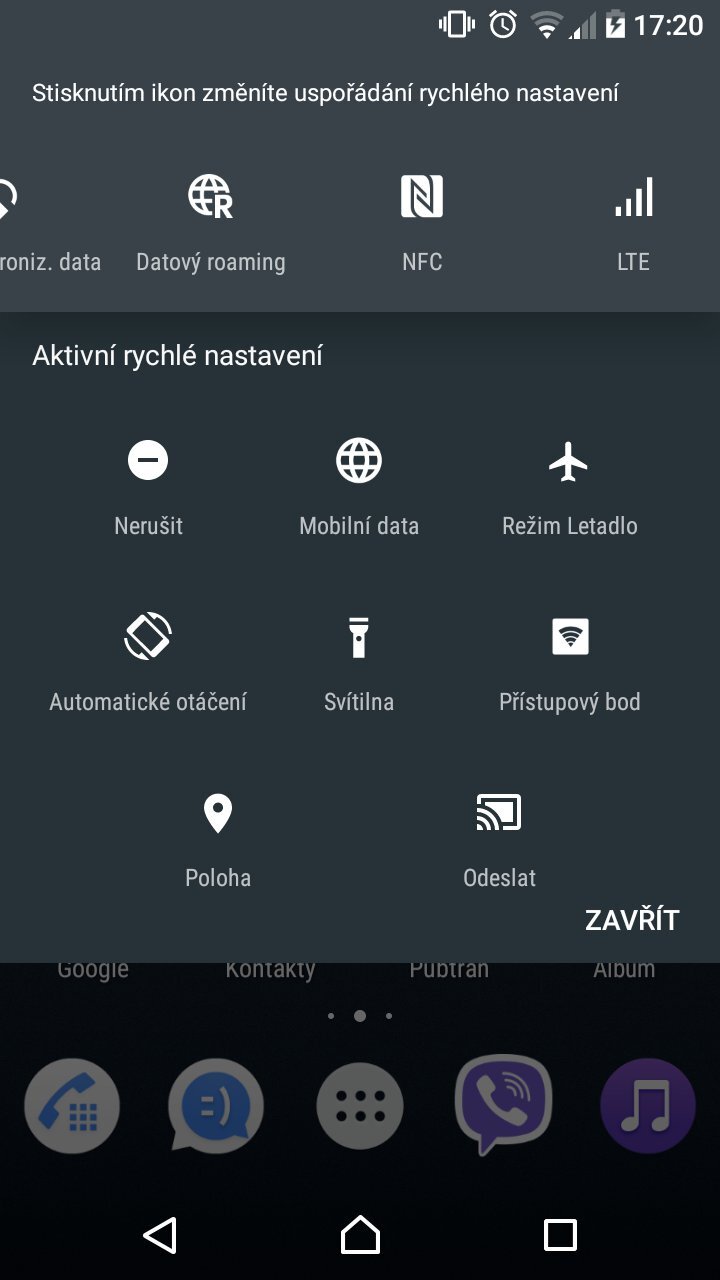The height and width of the screenshot is (1280, 720).
Task: Enable Režim Letadlo airplane mode
Action: (x=570, y=461)
